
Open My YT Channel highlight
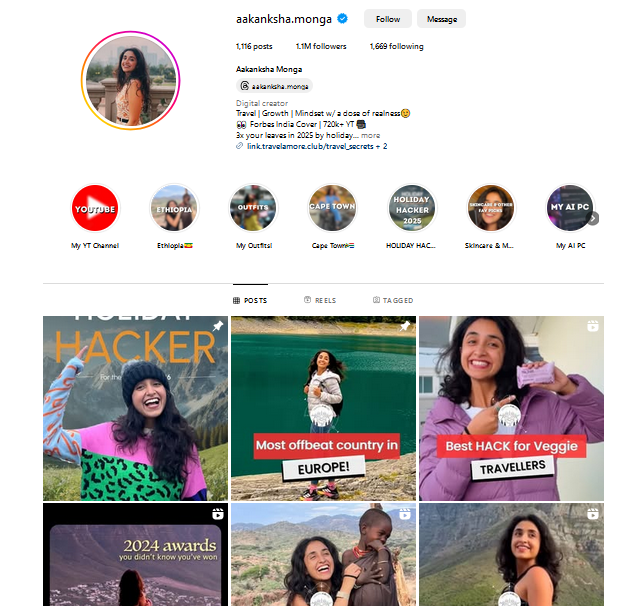[95, 209]
